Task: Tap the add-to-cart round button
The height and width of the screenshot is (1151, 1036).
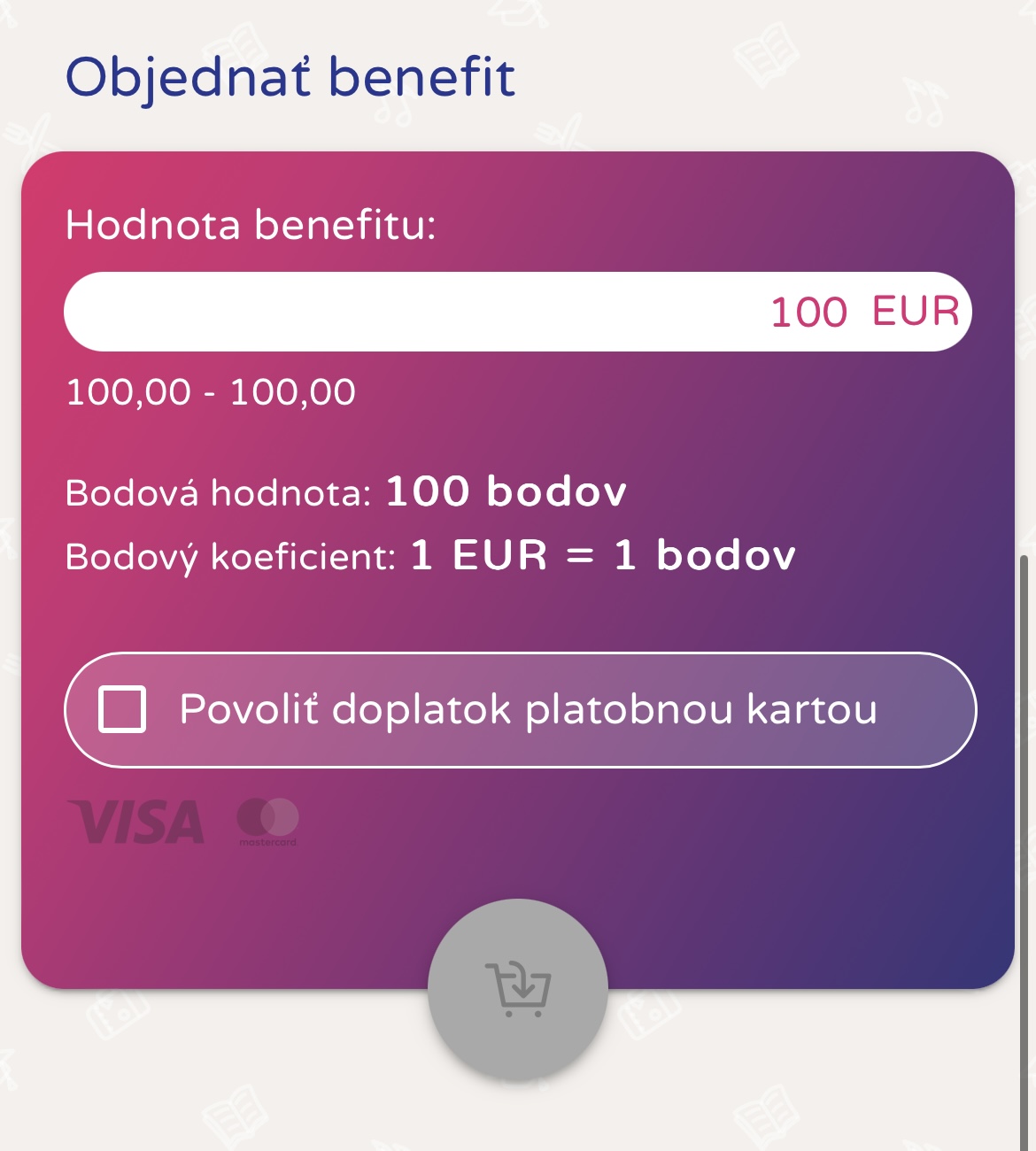Action: pos(518,989)
